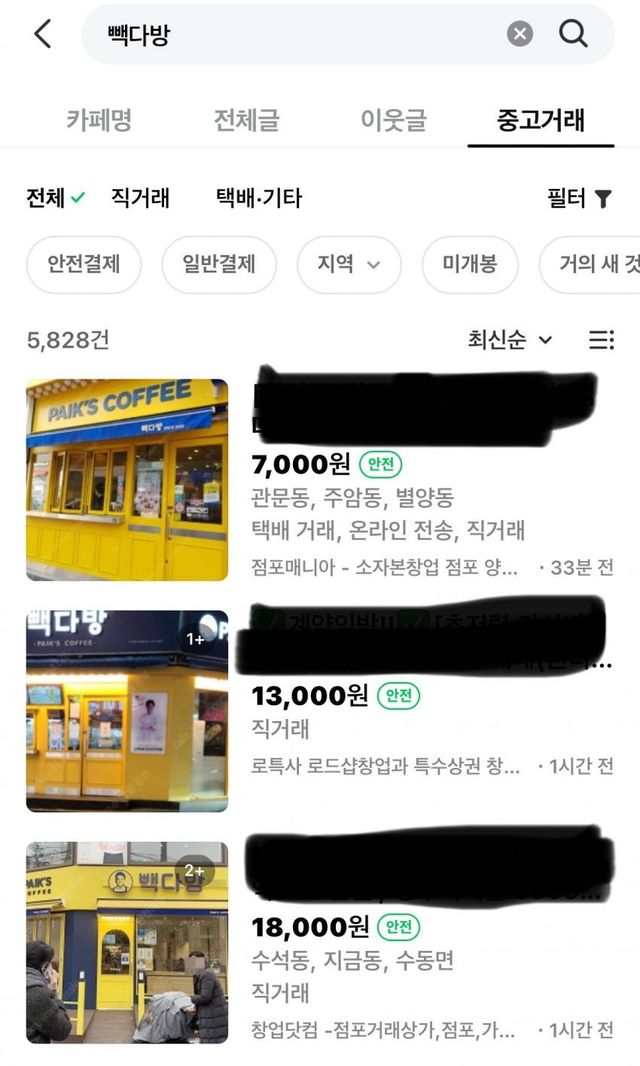
Task: Choose the 택배·기타 trade type
Action: point(258,198)
